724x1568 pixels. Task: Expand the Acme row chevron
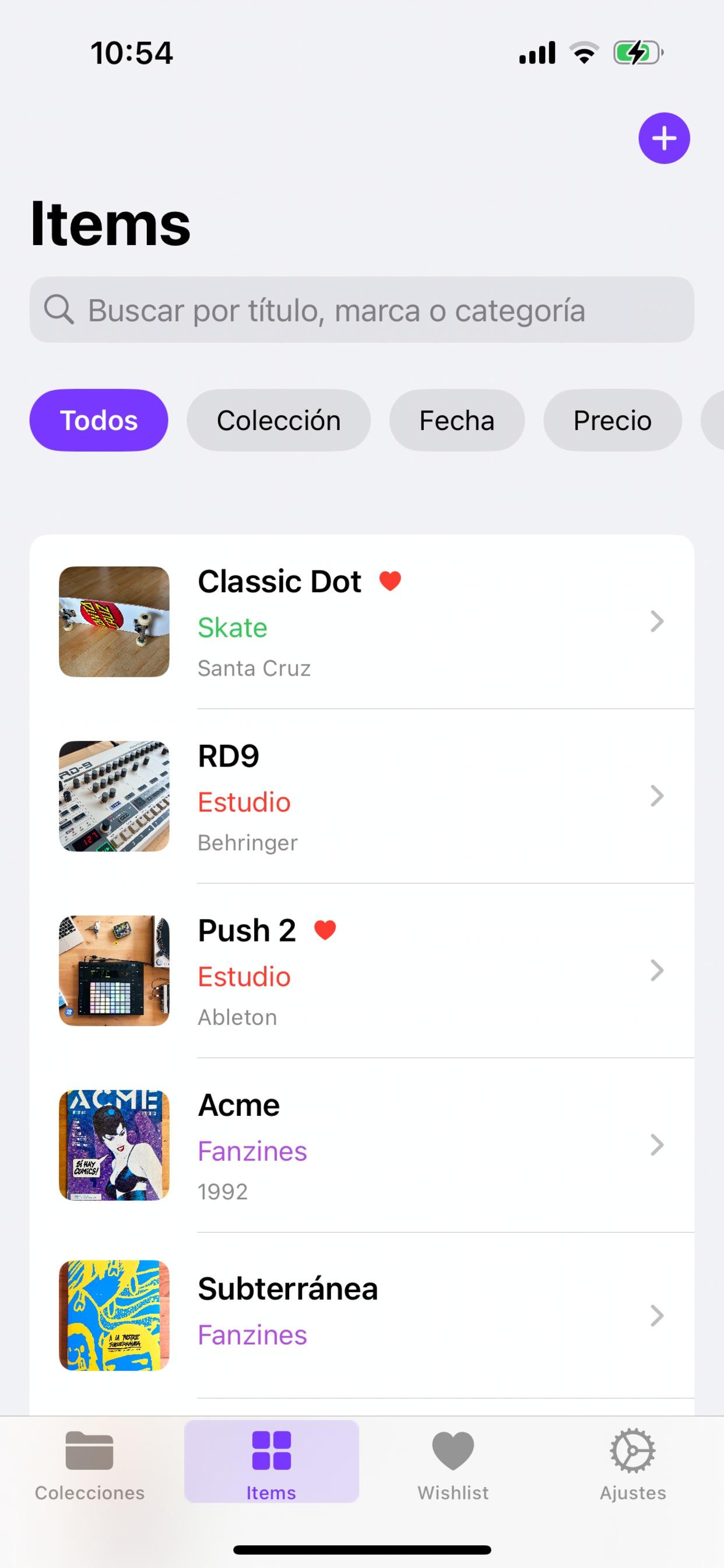point(656,1145)
